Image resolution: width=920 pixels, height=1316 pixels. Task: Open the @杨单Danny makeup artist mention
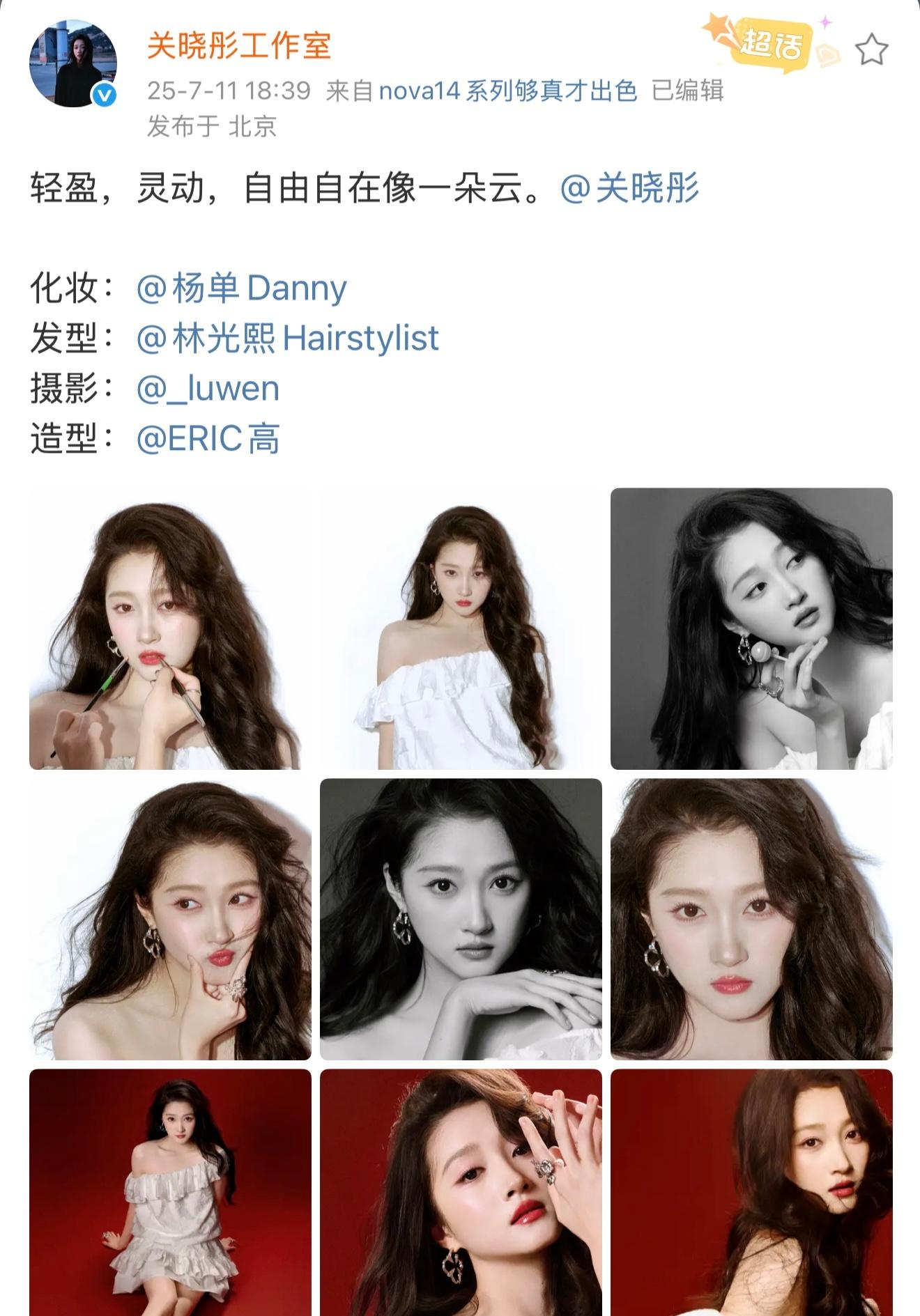(241, 288)
